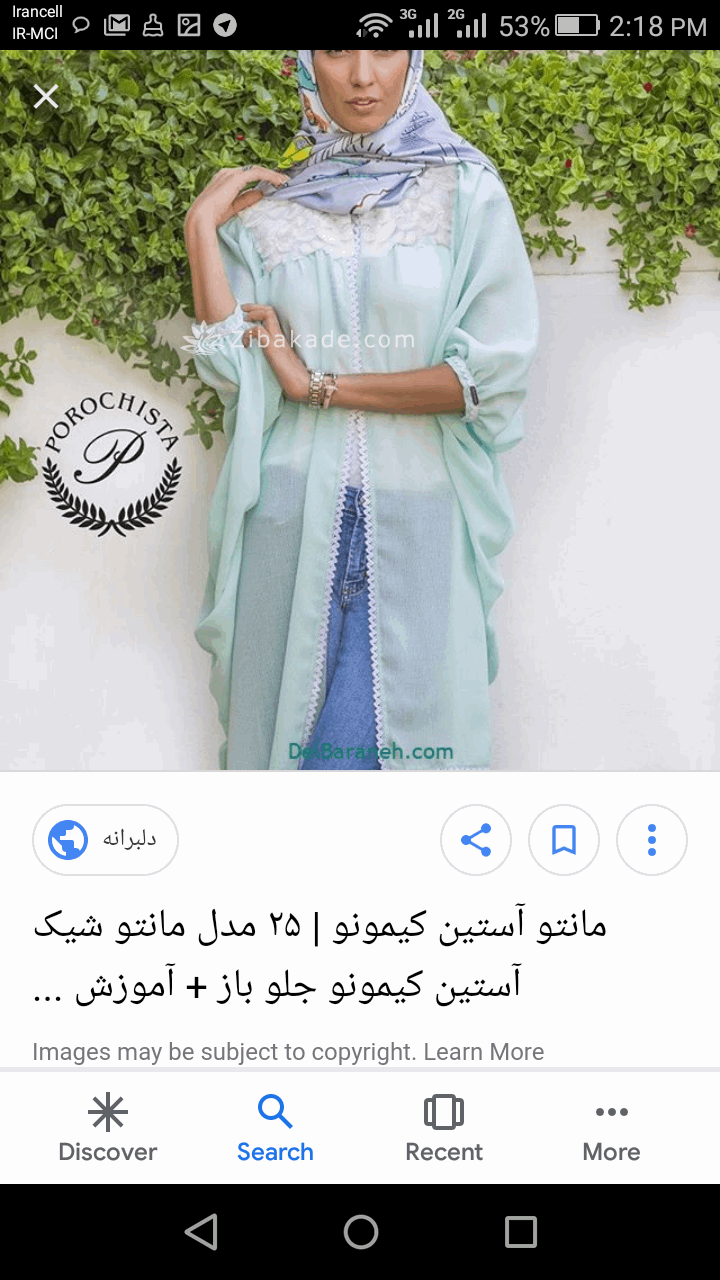Close the image viewer with the X
Screen dimensions: 720x1280
45,96
